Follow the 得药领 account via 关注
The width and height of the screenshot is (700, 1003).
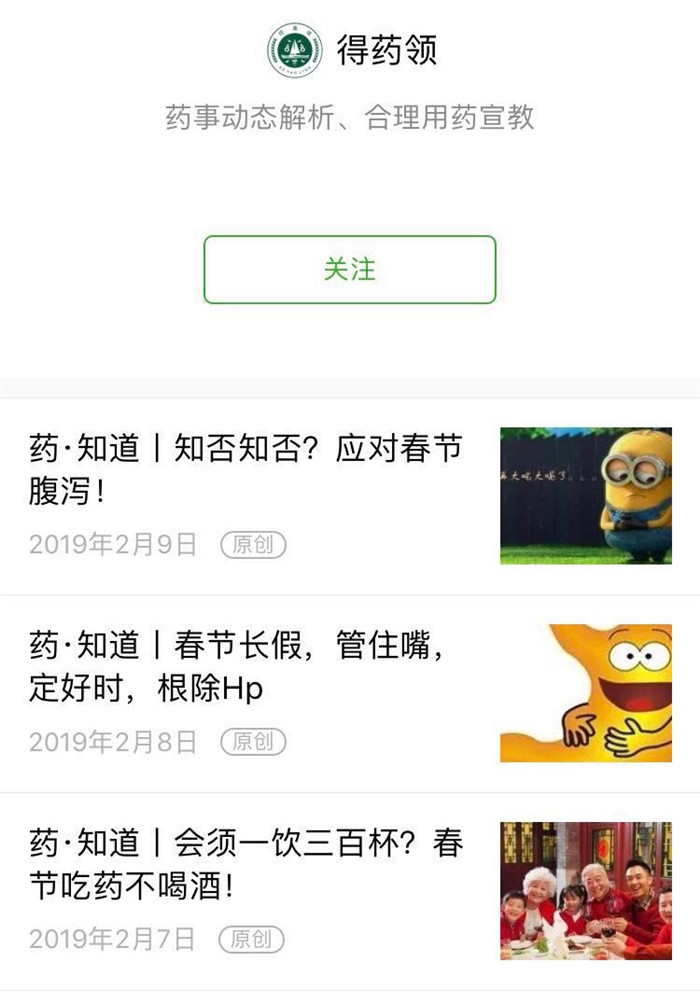[x=349, y=269]
